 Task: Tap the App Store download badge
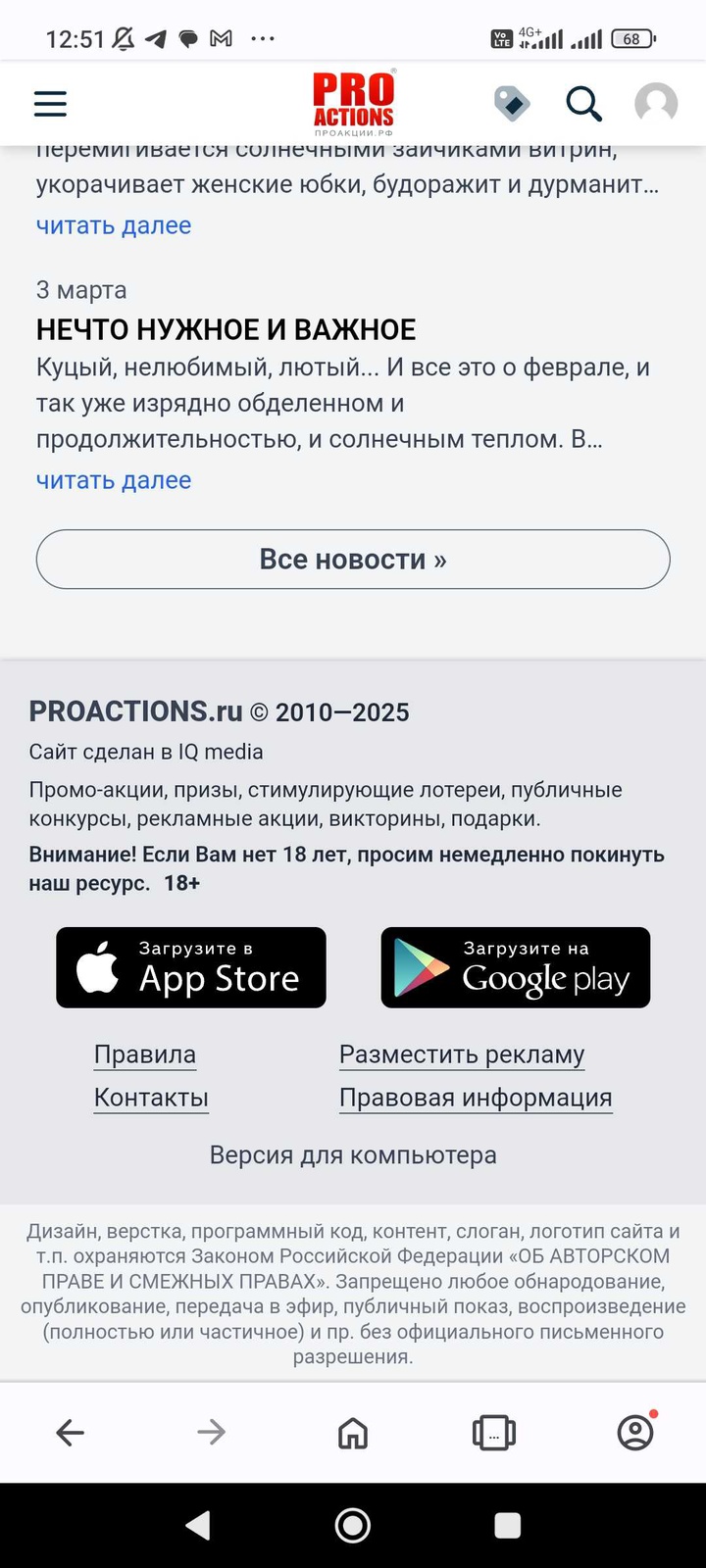click(x=191, y=967)
